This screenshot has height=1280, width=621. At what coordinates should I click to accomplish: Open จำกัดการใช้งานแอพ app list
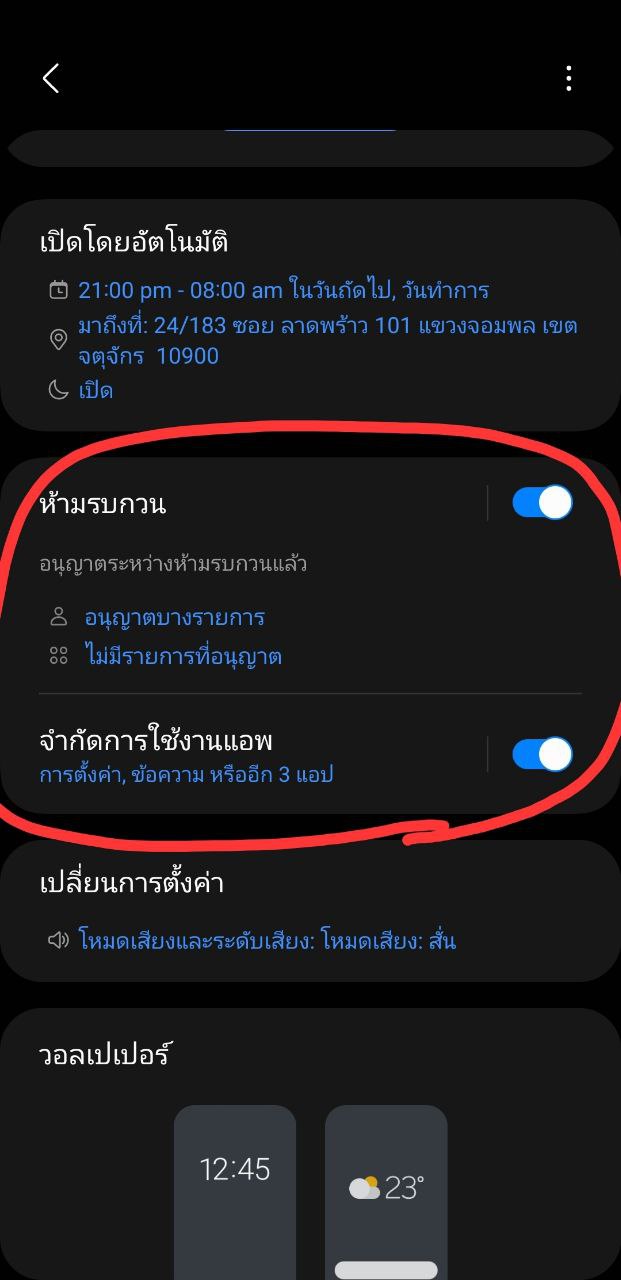[x=250, y=756]
